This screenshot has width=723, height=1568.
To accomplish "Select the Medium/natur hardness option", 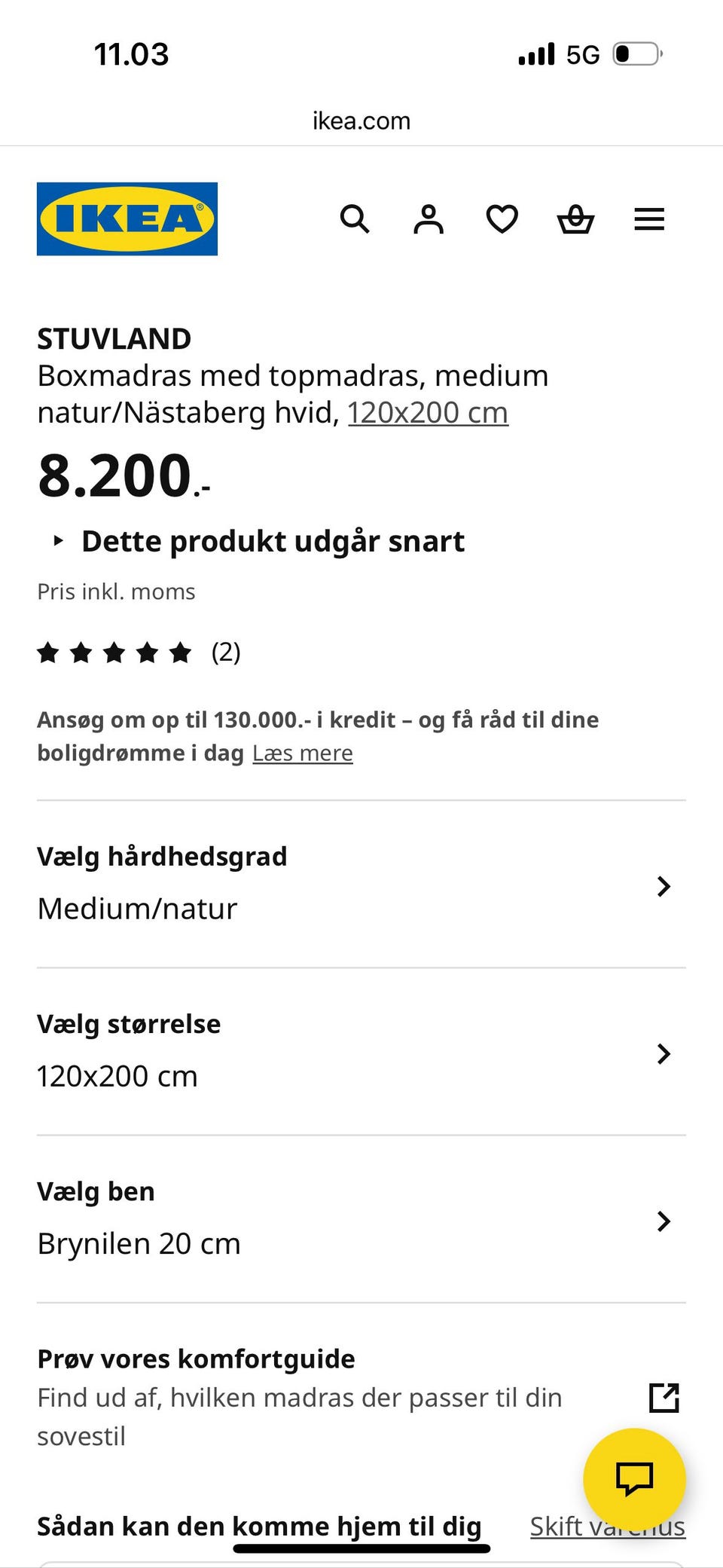I will point(137,908).
